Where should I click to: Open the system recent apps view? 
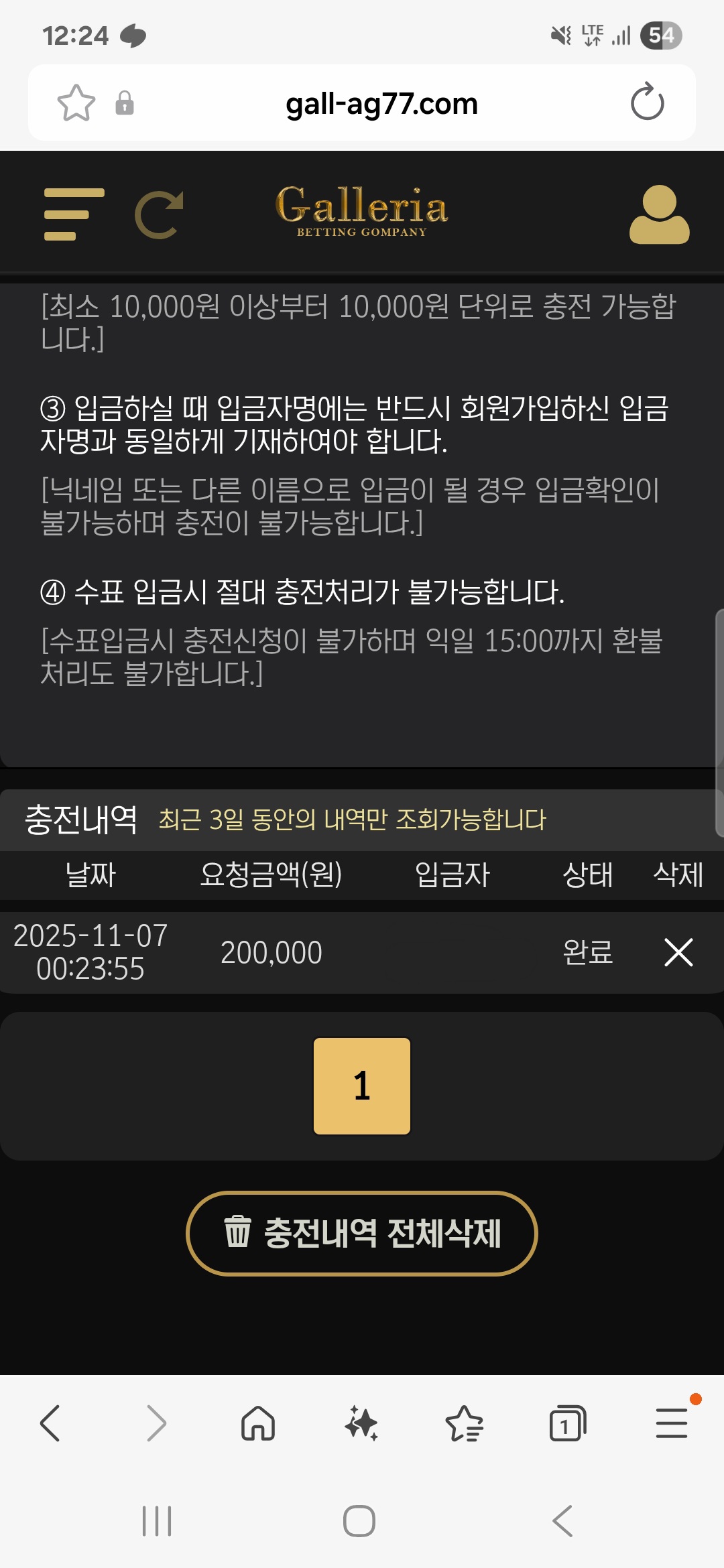click(157, 1521)
